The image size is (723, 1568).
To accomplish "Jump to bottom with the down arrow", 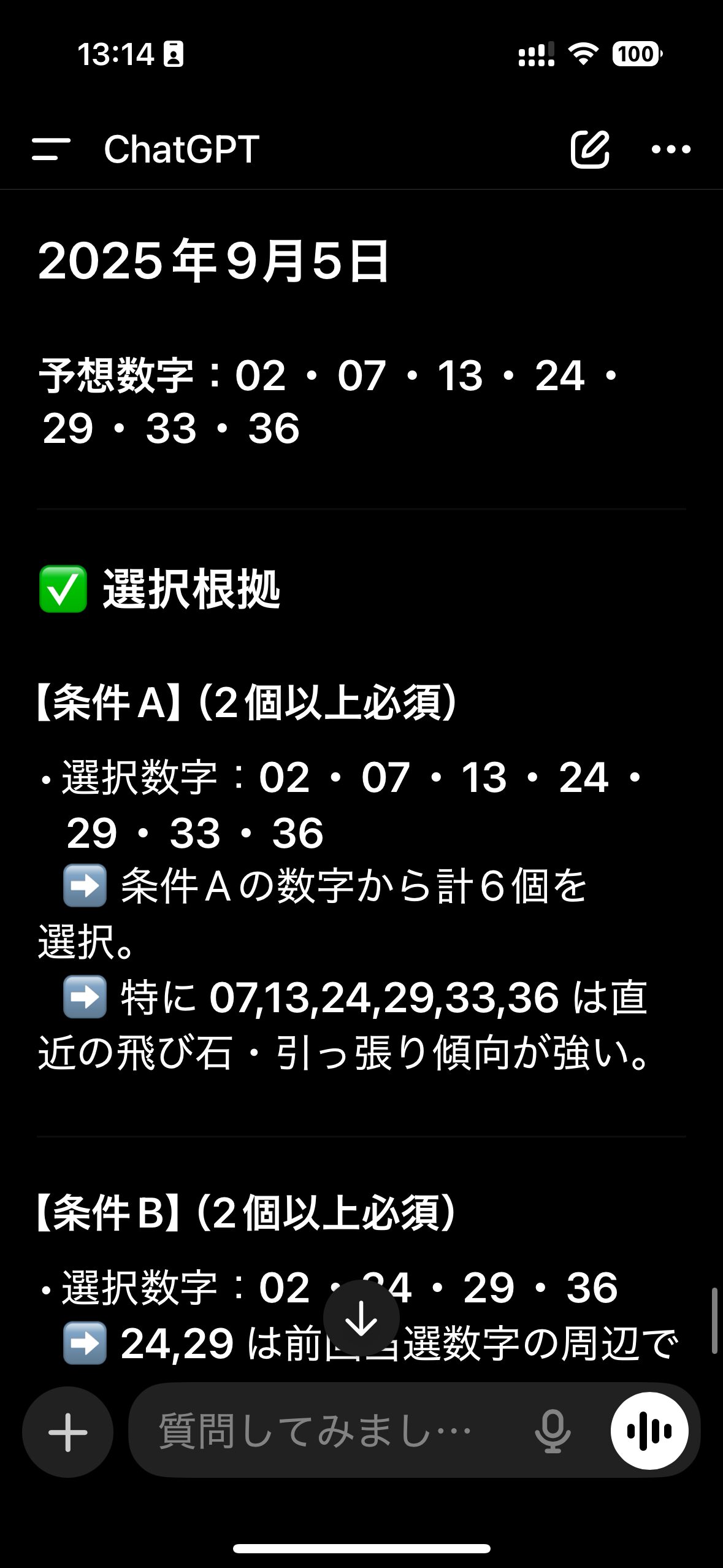I will (361, 1318).
